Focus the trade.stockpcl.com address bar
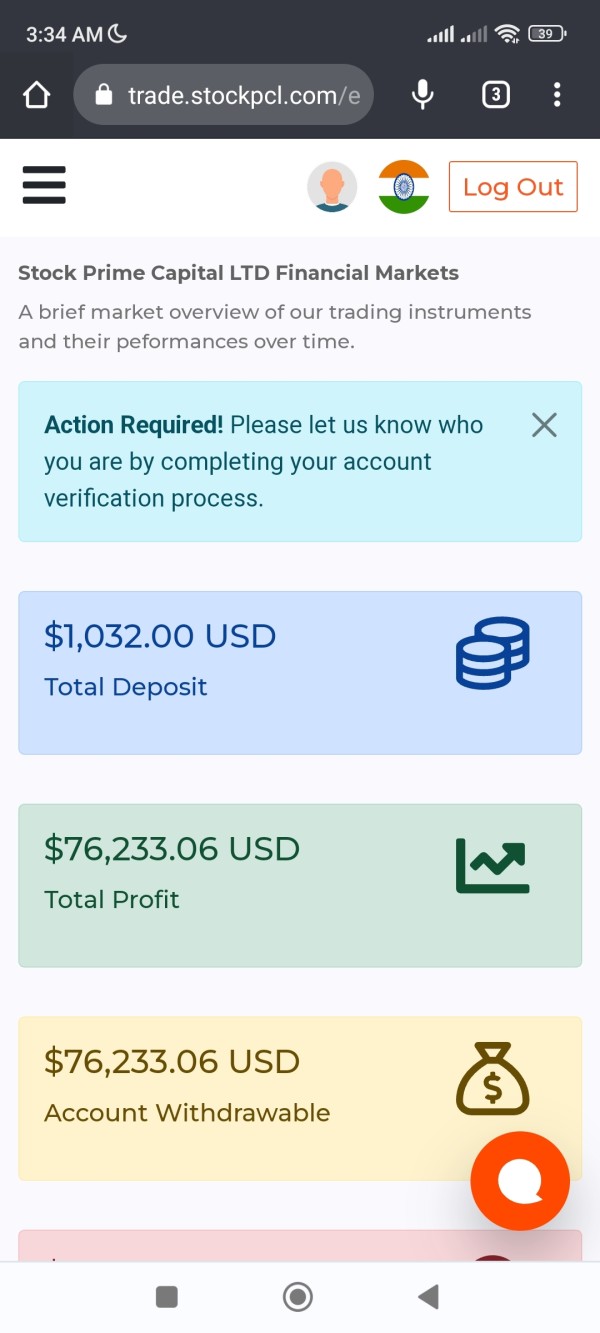Viewport: 600px width, 1333px height. click(x=223, y=95)
